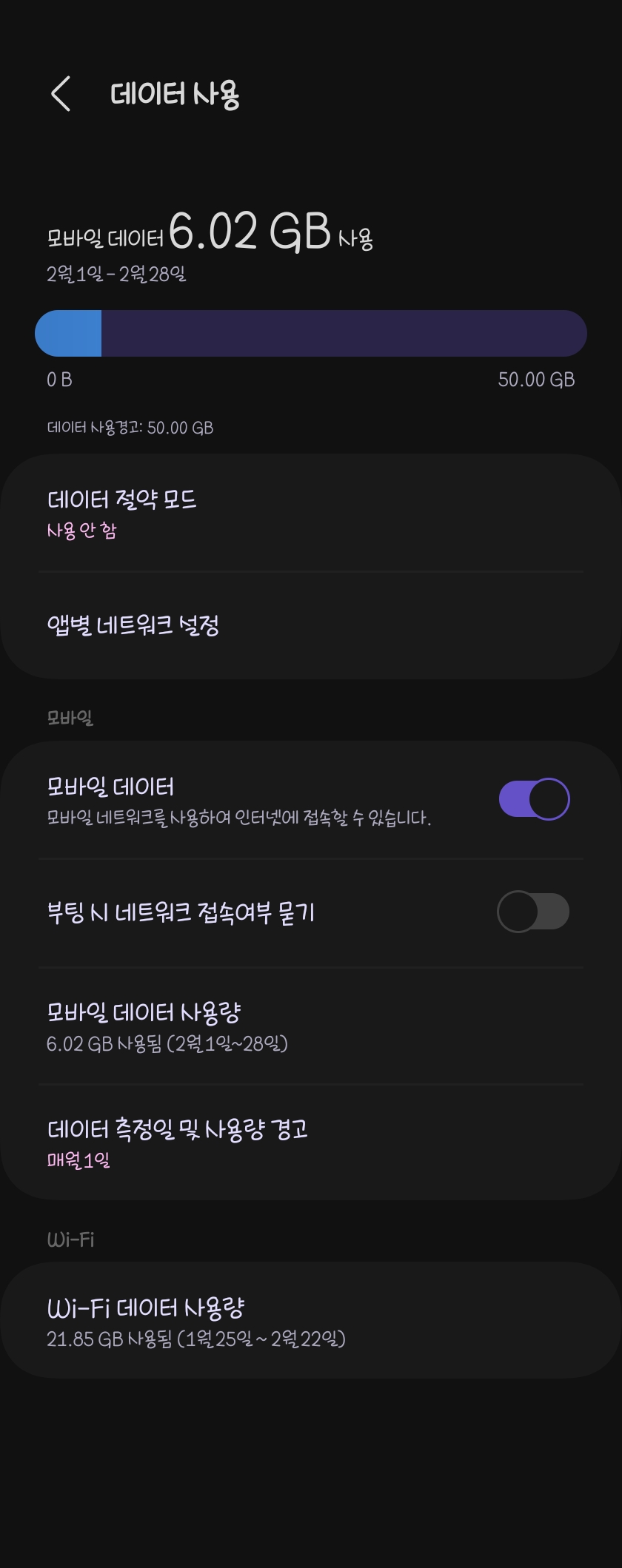622x1568 pixels.
Task: Open Wi-Fi 데이터 사용량
Action: pyautogui.click(x=310, y=1322)
